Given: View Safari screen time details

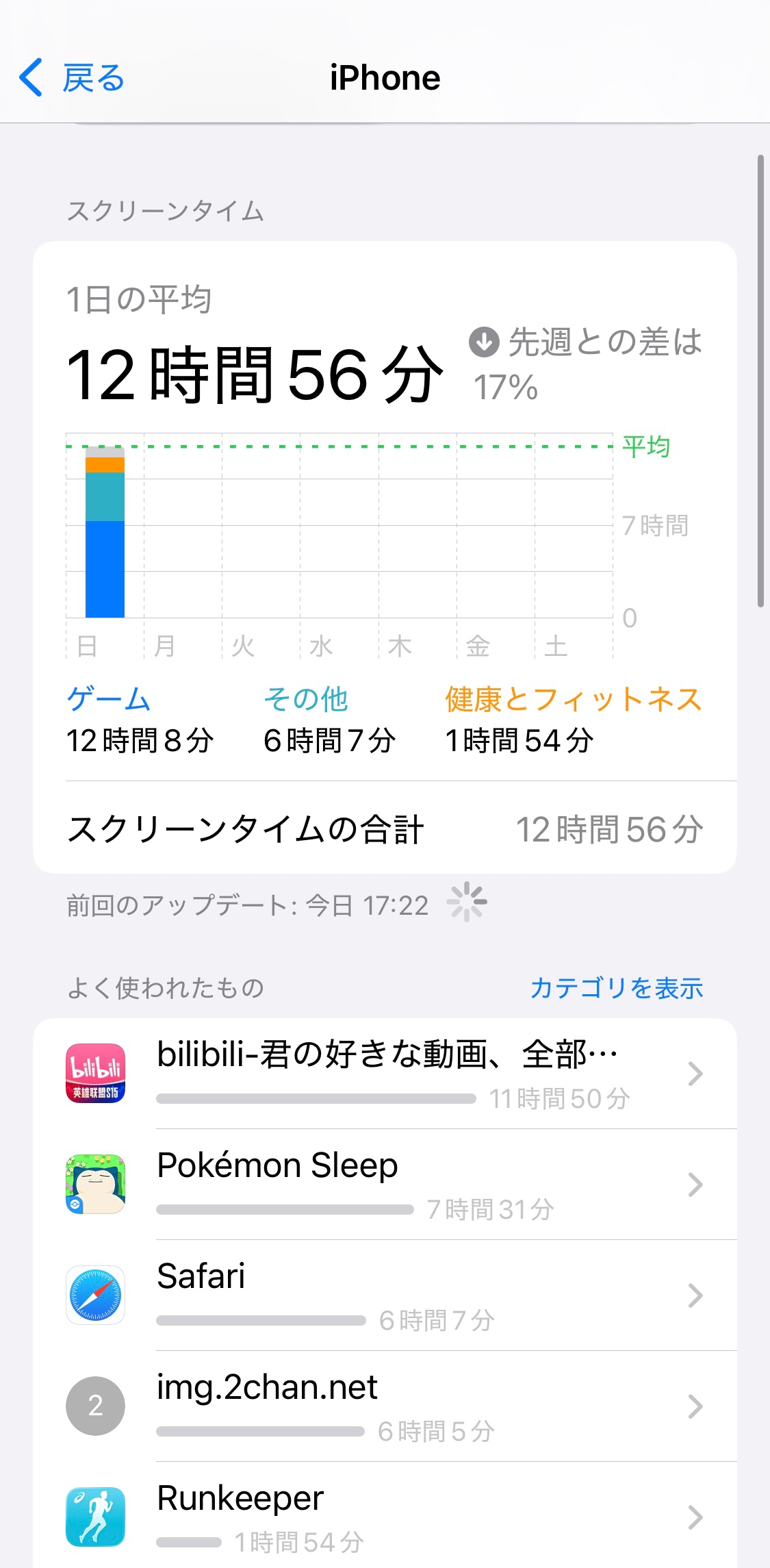Looking at the screenshot, I should (x=385, y=1295).
